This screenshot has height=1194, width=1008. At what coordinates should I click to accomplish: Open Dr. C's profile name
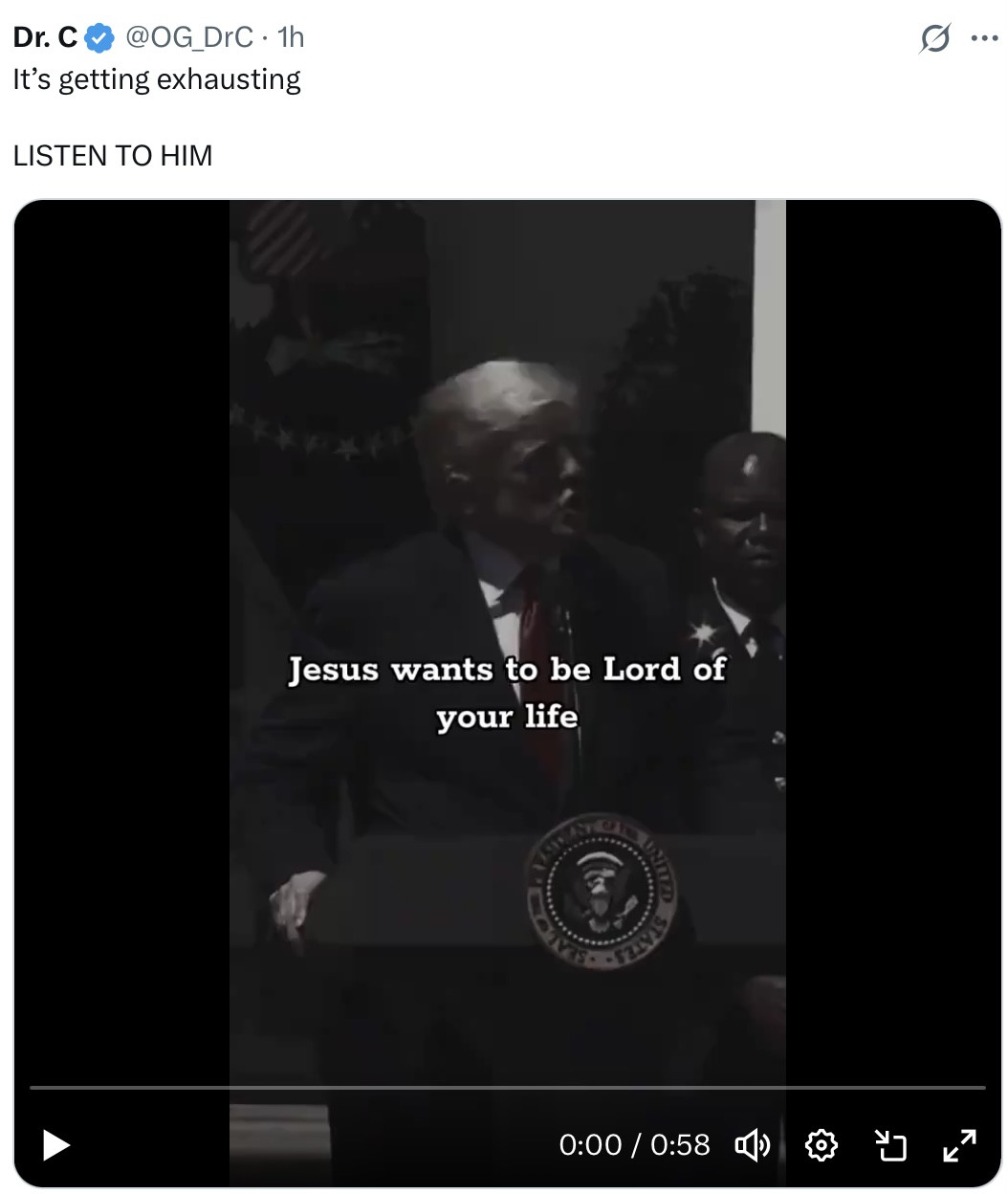pyautogui.click(x=45, y=37)
